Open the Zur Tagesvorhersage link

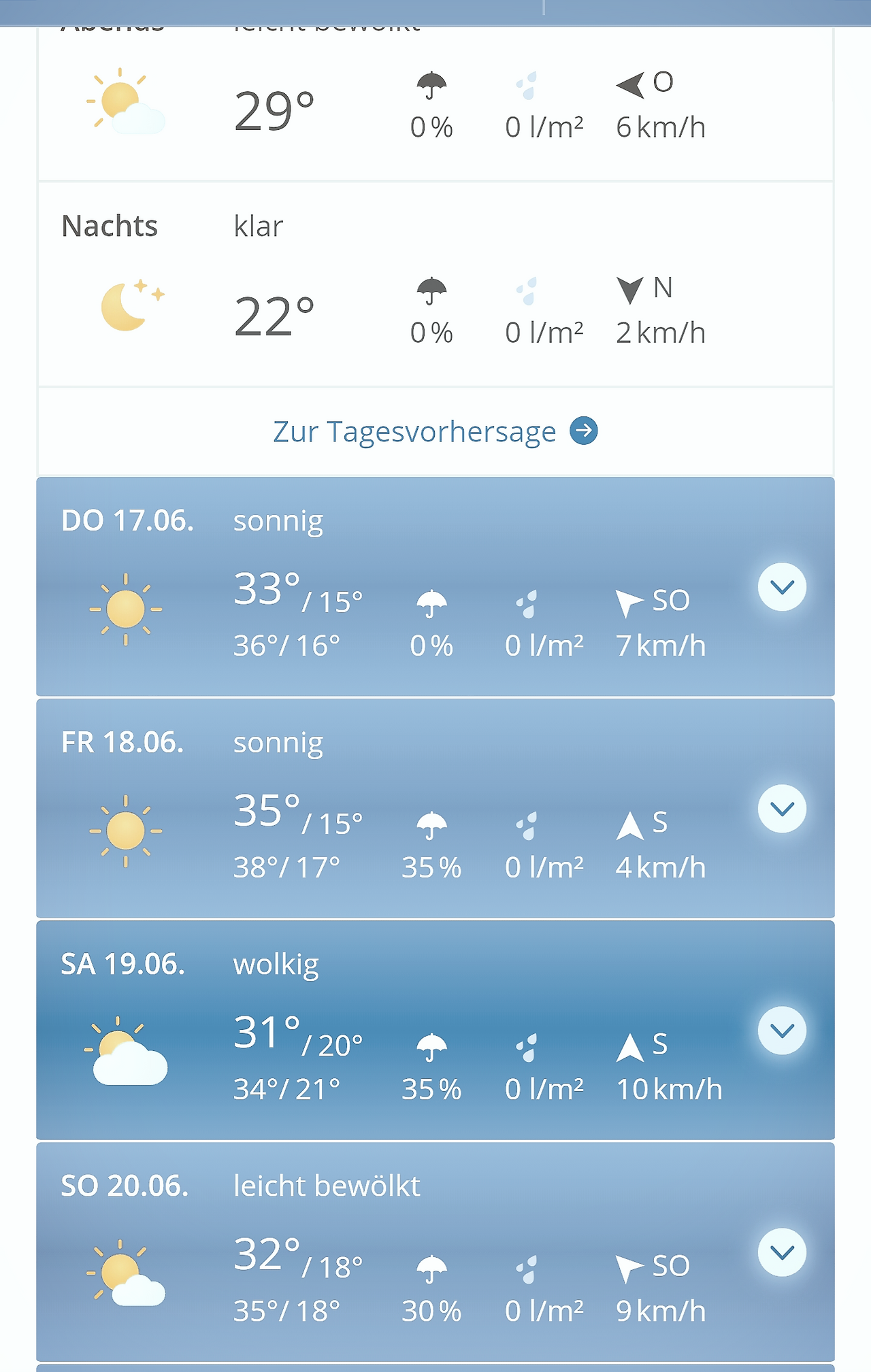click(435, 431)
